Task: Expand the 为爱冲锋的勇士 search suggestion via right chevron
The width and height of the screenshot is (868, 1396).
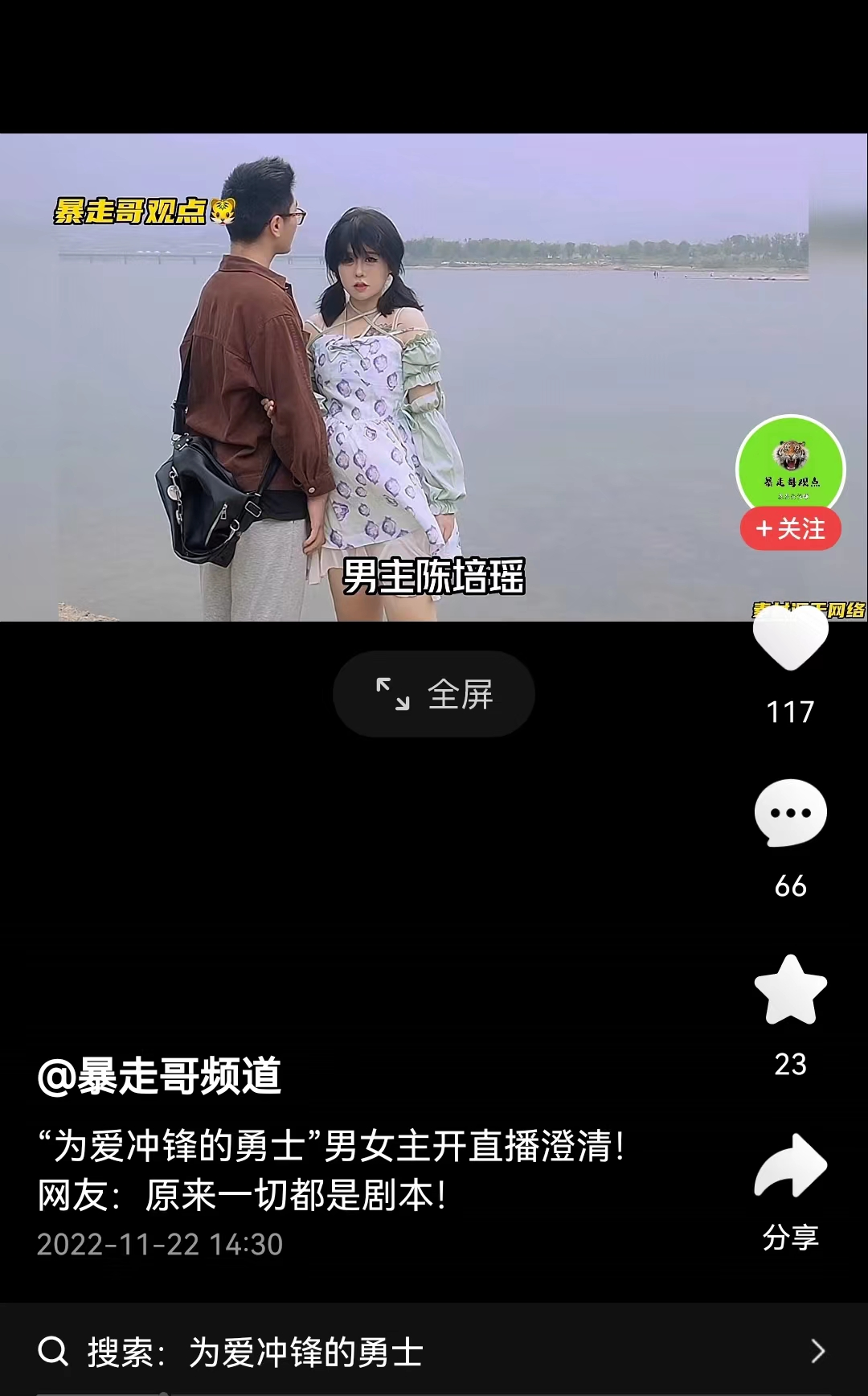Action: (818, 1351)
